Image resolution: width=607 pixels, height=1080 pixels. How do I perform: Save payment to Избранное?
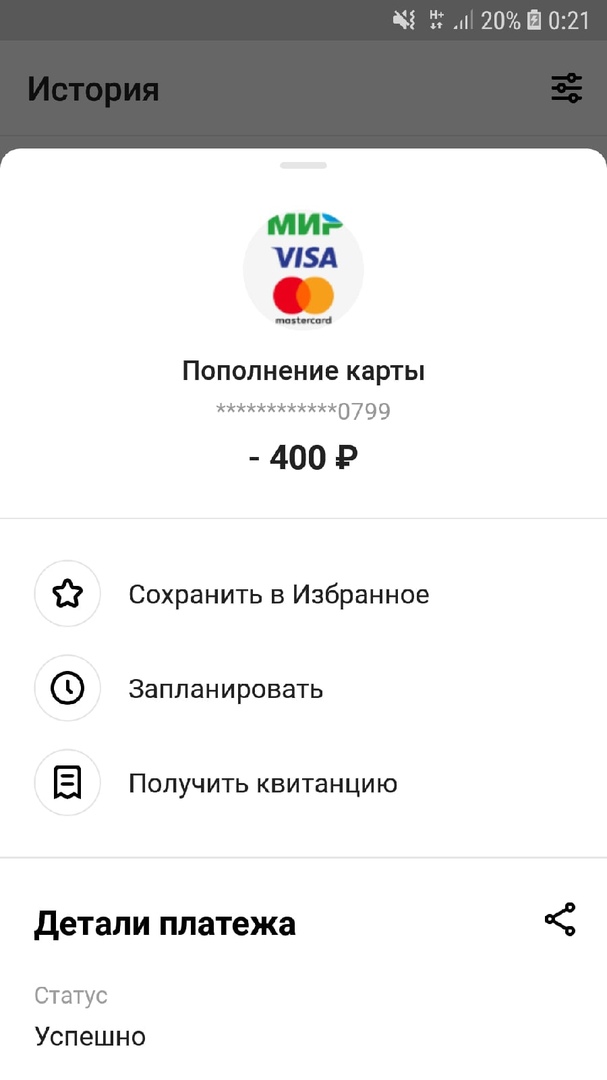pyautogui.click(x=278, y=595)
